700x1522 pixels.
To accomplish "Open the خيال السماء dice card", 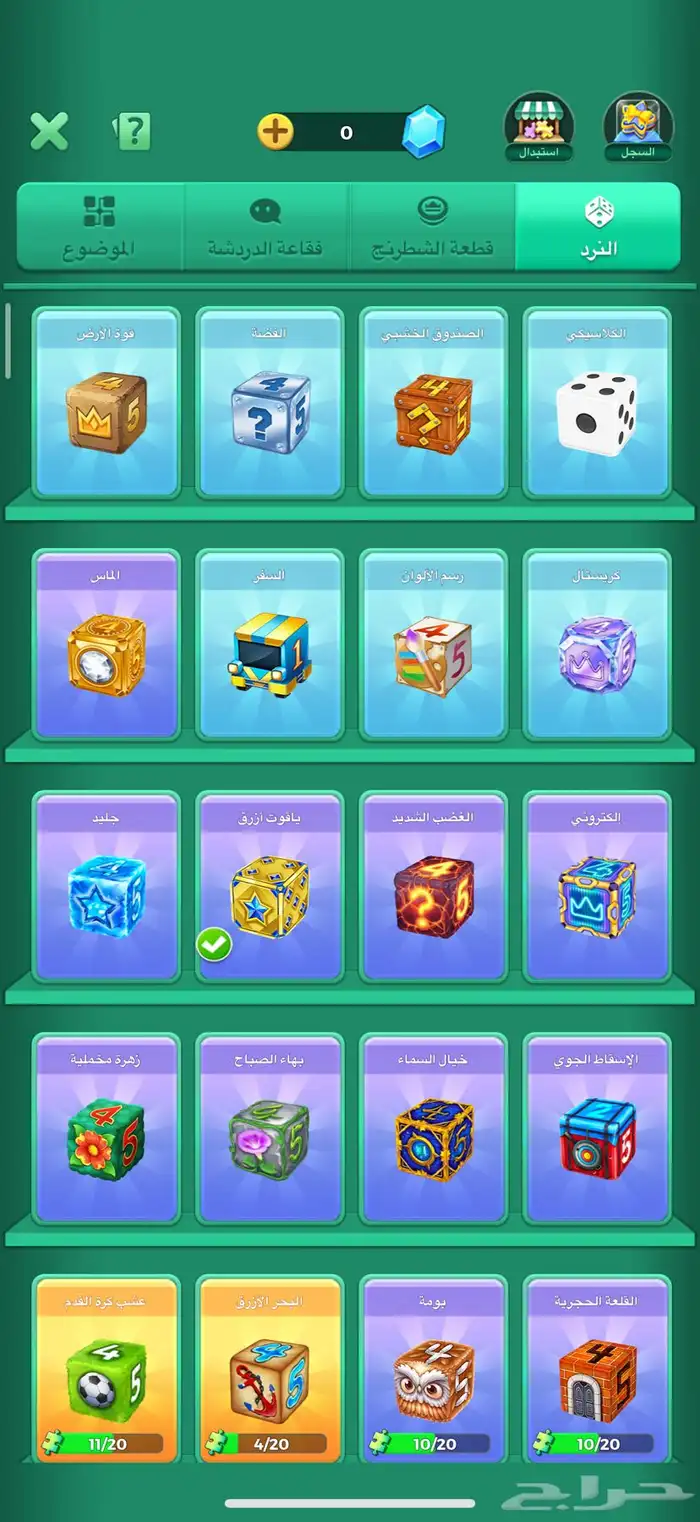I will click(x=433, y=1129).
